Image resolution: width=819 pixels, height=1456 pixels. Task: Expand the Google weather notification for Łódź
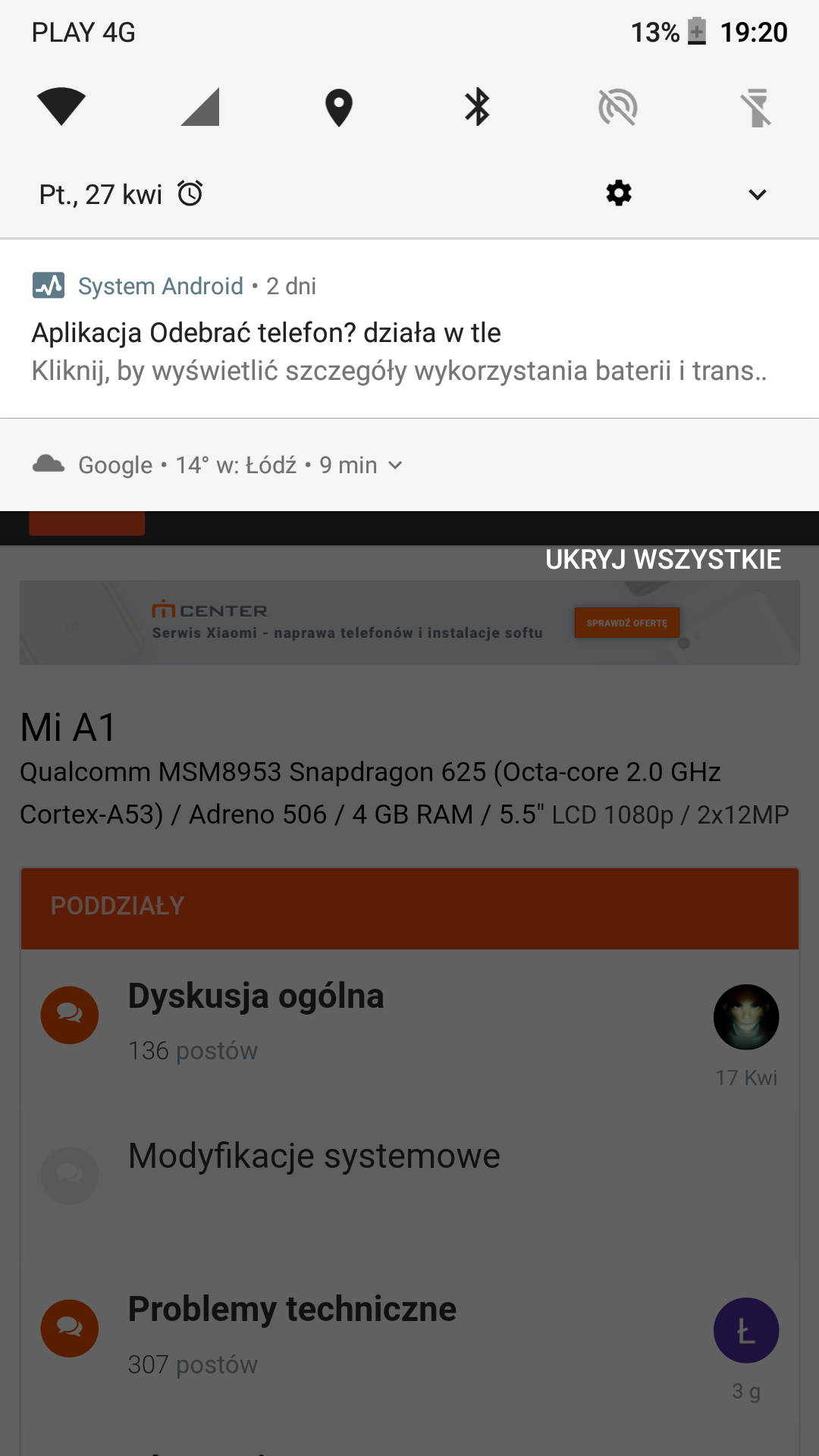pos(394,465)
